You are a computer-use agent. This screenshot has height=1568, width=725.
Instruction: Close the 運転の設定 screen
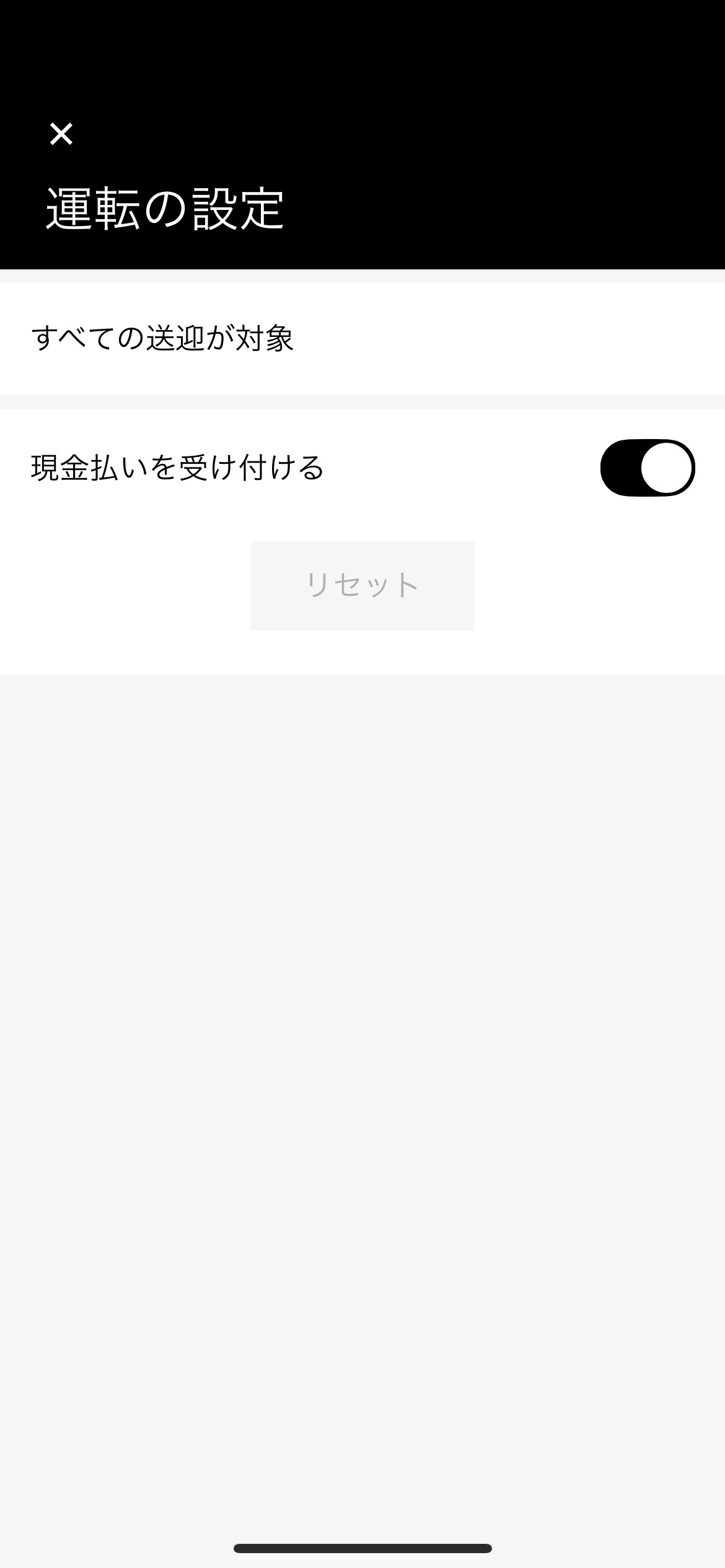pos(61,134)
